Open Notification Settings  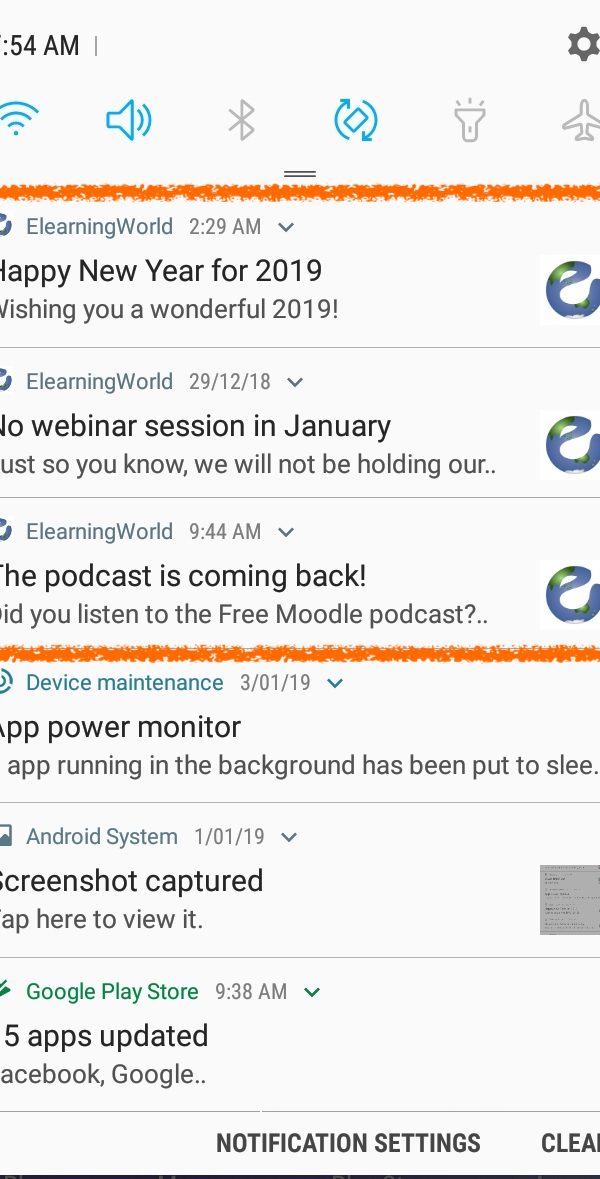click(x=348, y=1143)
